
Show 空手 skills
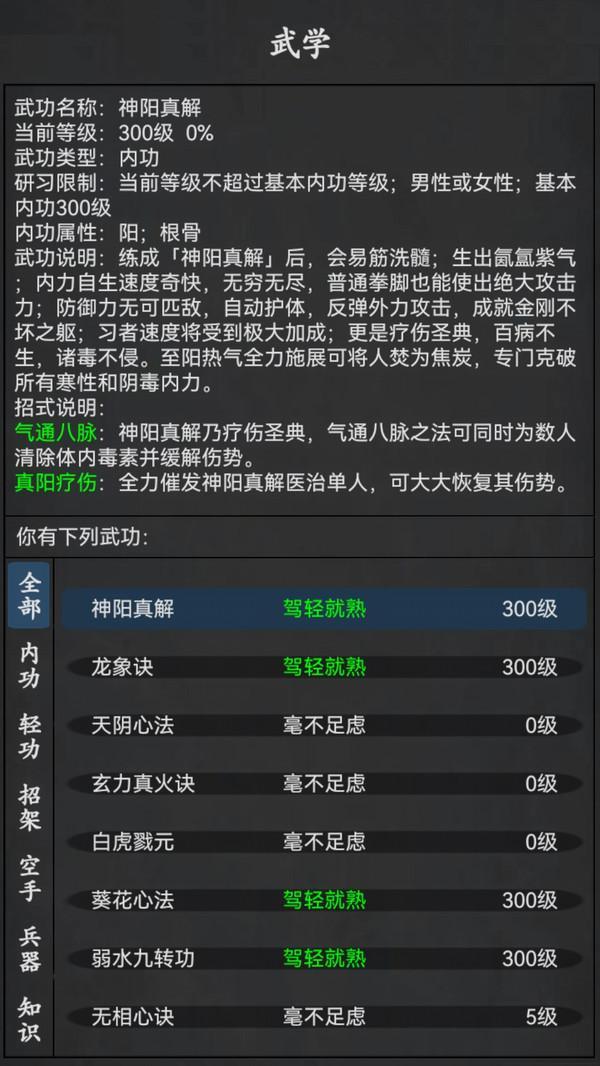point(29,880)
